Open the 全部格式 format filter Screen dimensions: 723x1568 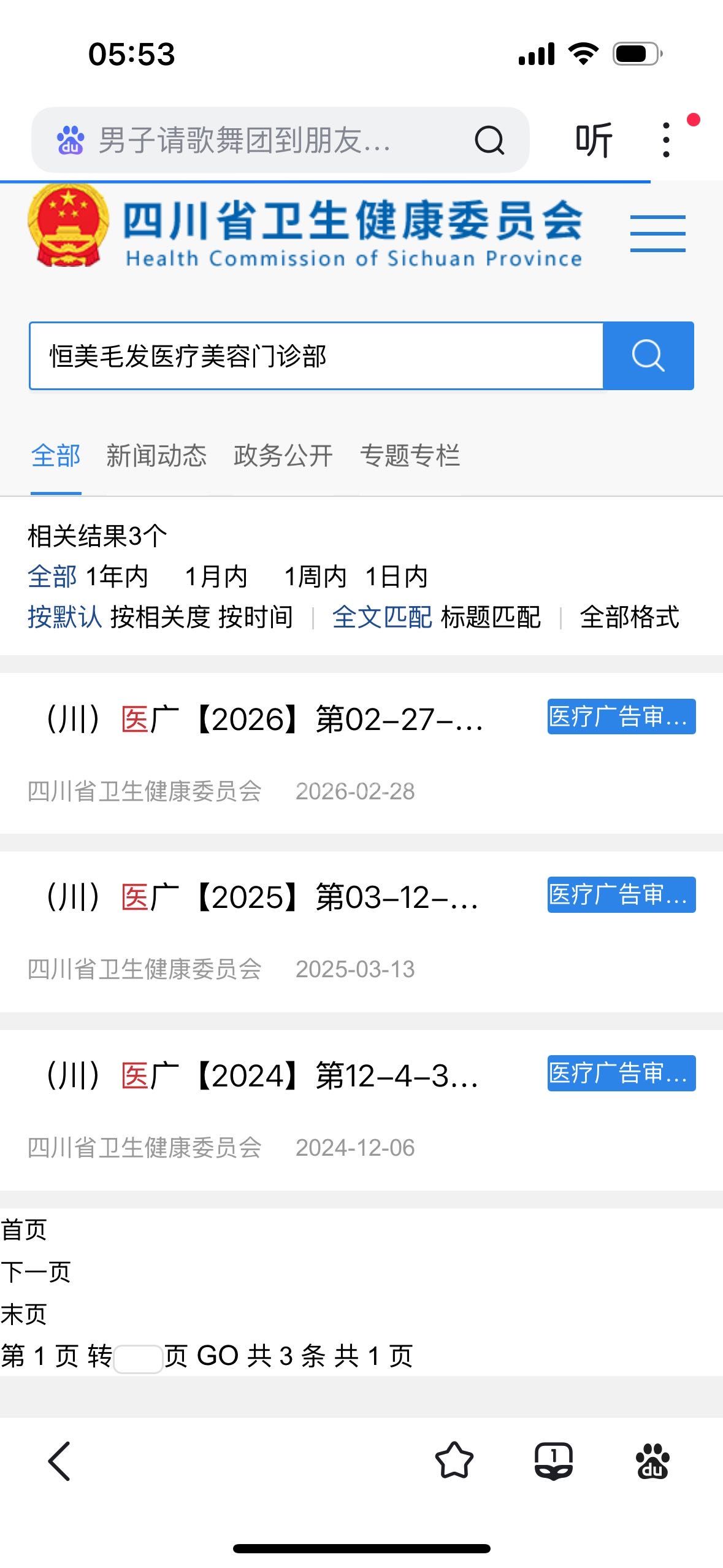pos(629,617)
